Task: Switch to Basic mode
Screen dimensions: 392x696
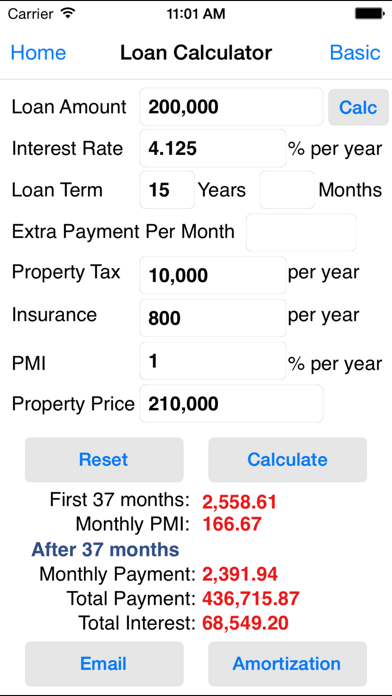Action: (355, 53)
